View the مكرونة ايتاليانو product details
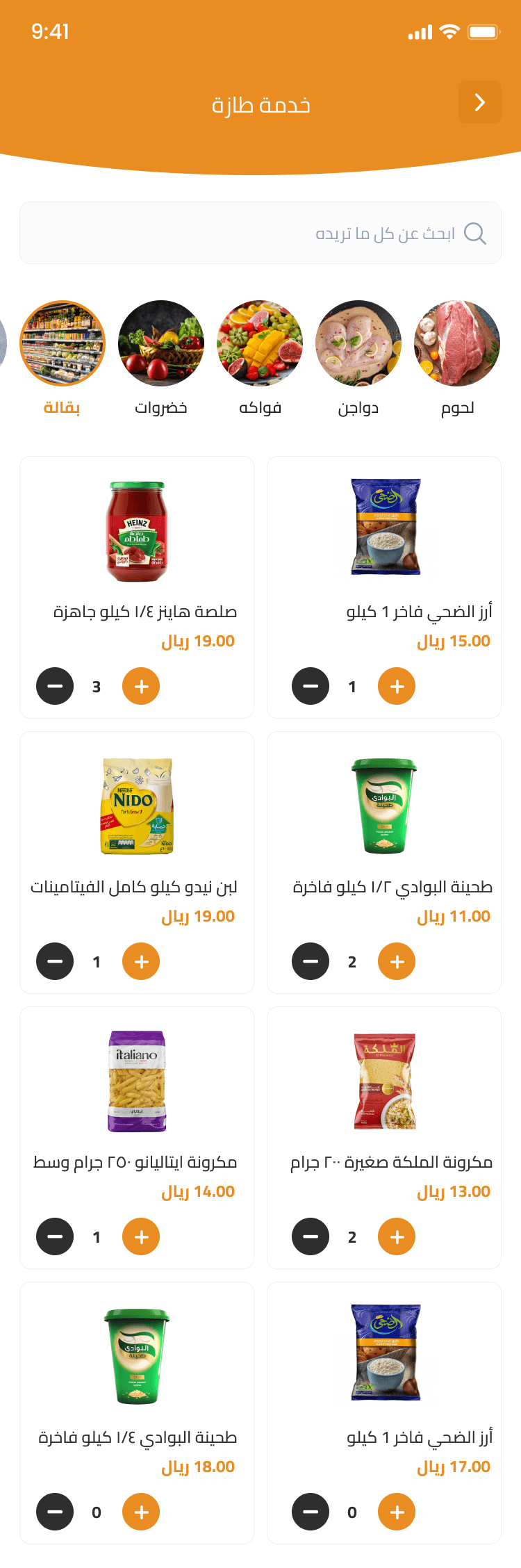The image size is (521, 1568). click(x=137, y=1081)
